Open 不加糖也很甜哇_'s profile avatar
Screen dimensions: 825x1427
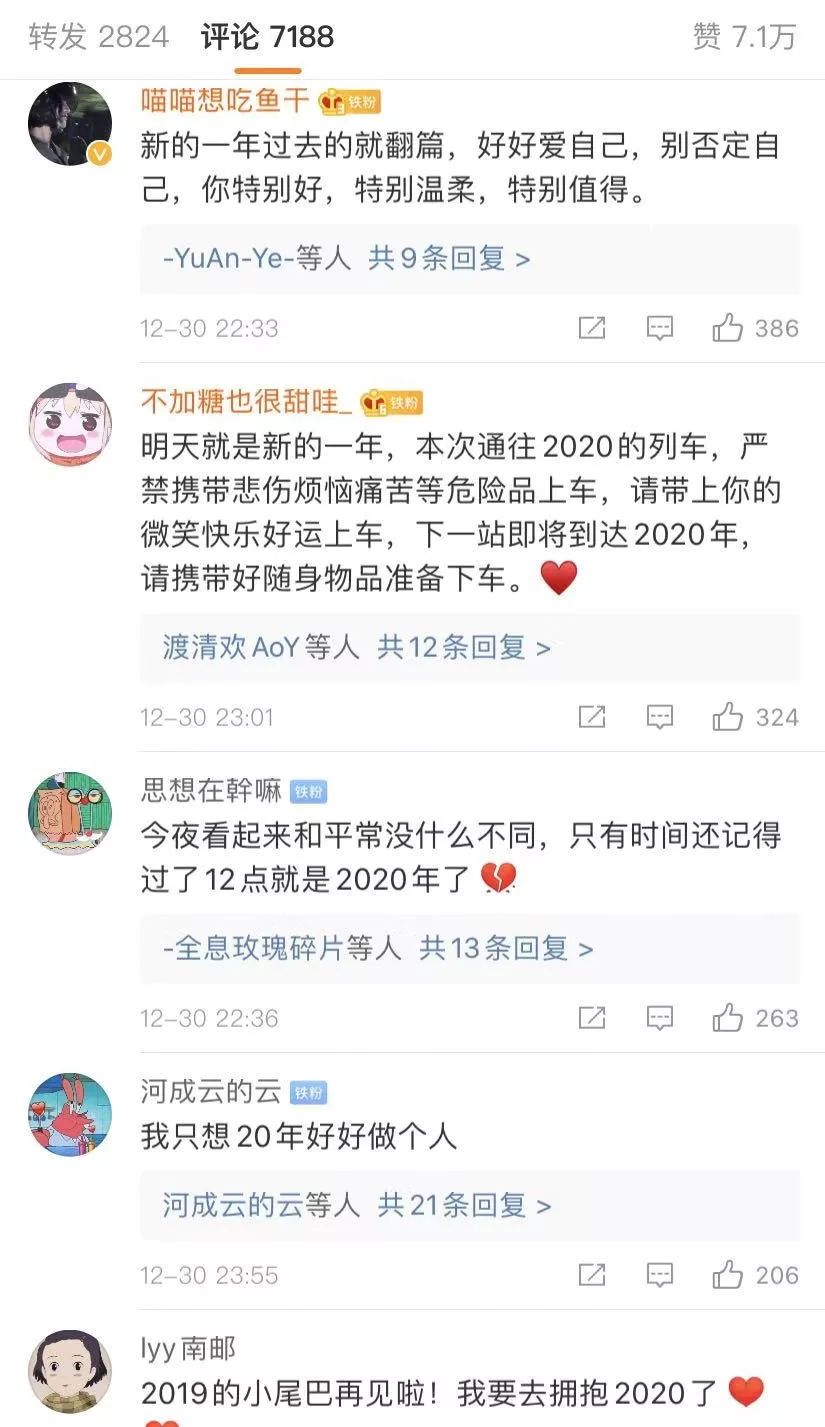click(x=70, y=423)
